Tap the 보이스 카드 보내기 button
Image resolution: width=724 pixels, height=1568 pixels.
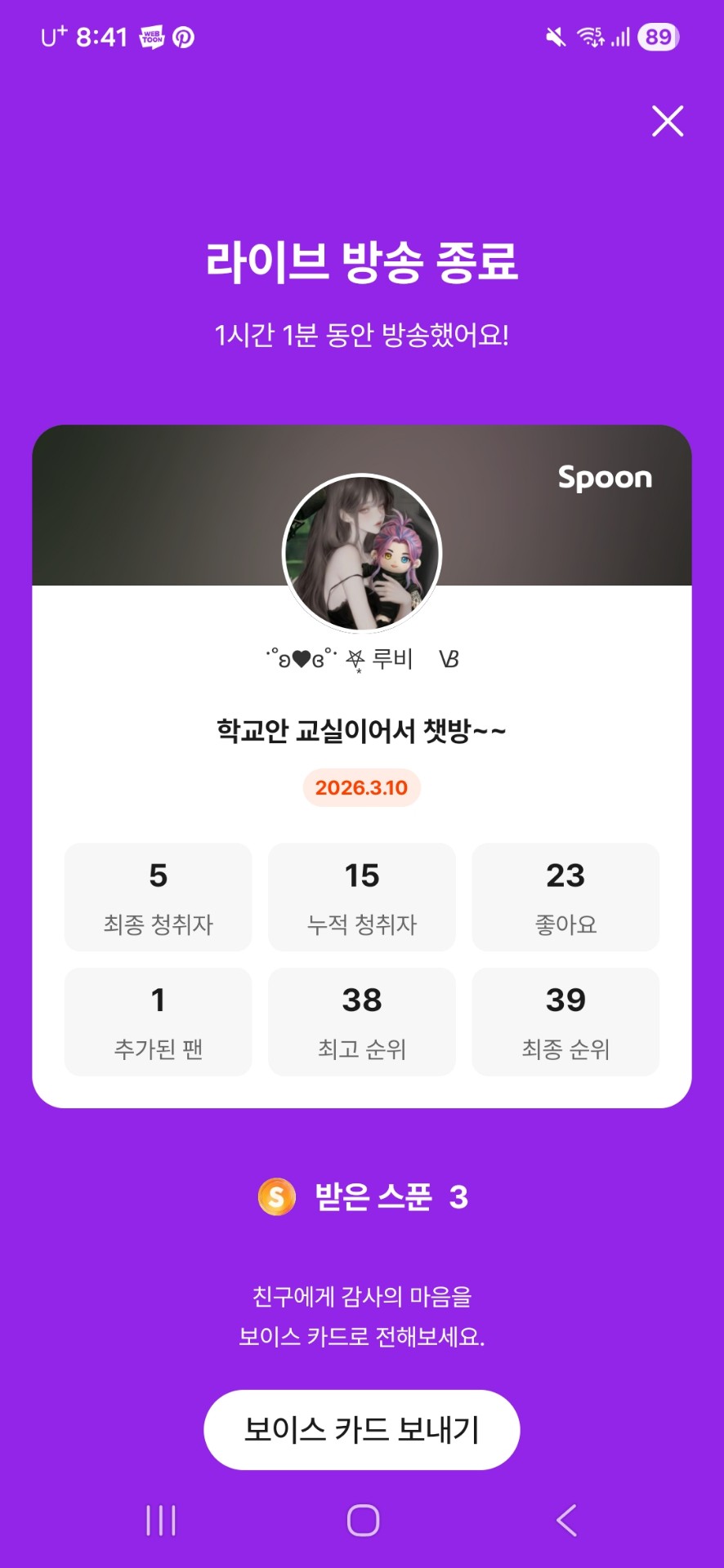tap(361, 1429)
